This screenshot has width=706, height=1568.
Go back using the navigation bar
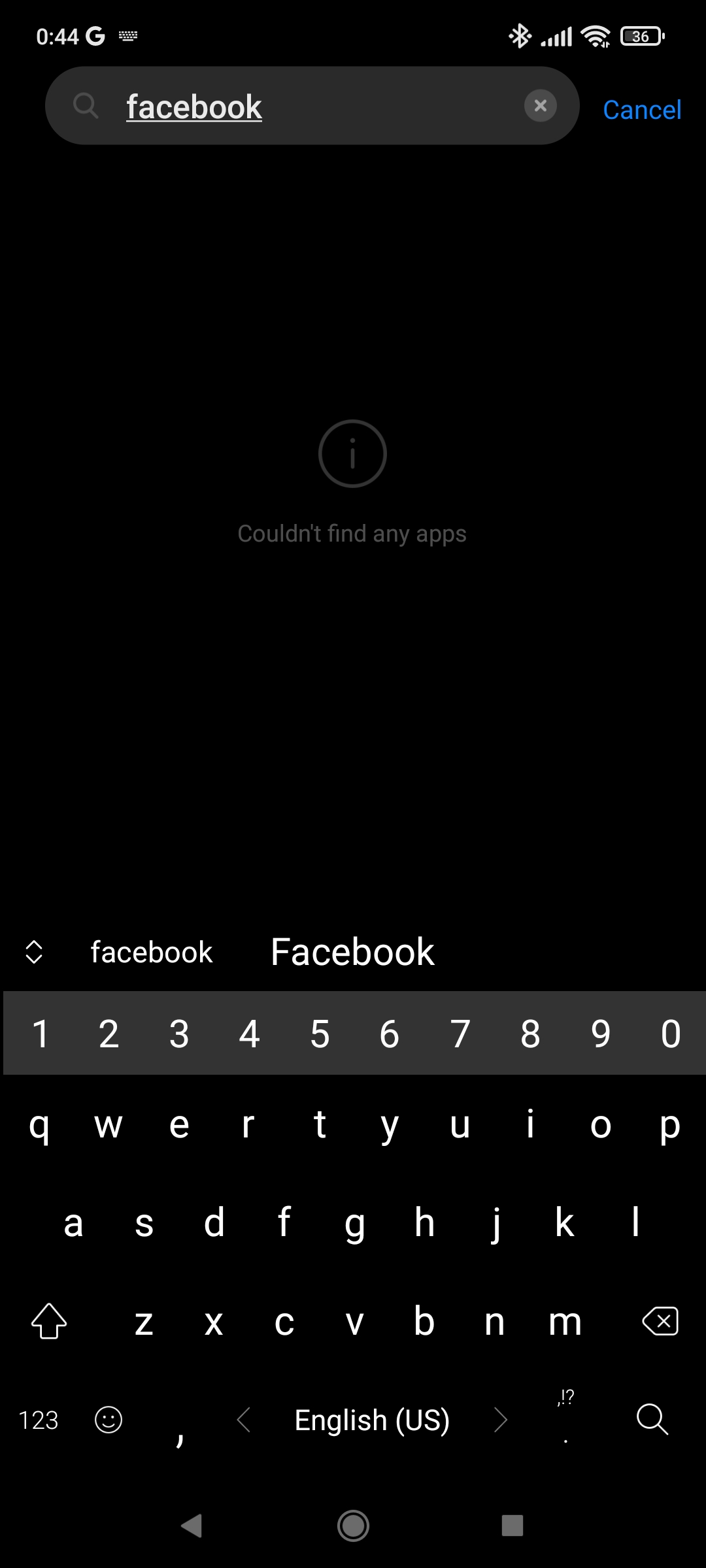pos(192,1526)
